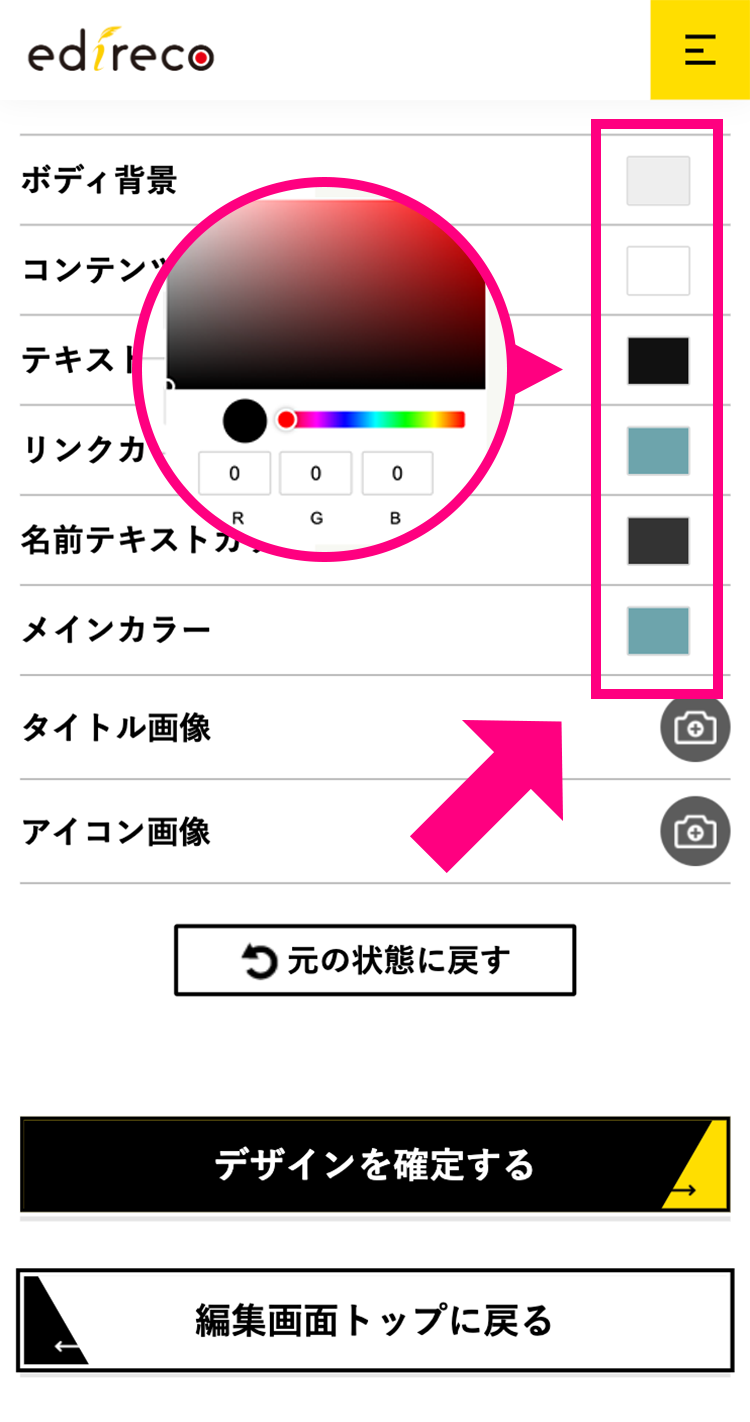Select the teal link color swatch above the dark gray one
750x1422 pixels.
tap(658, 451)
